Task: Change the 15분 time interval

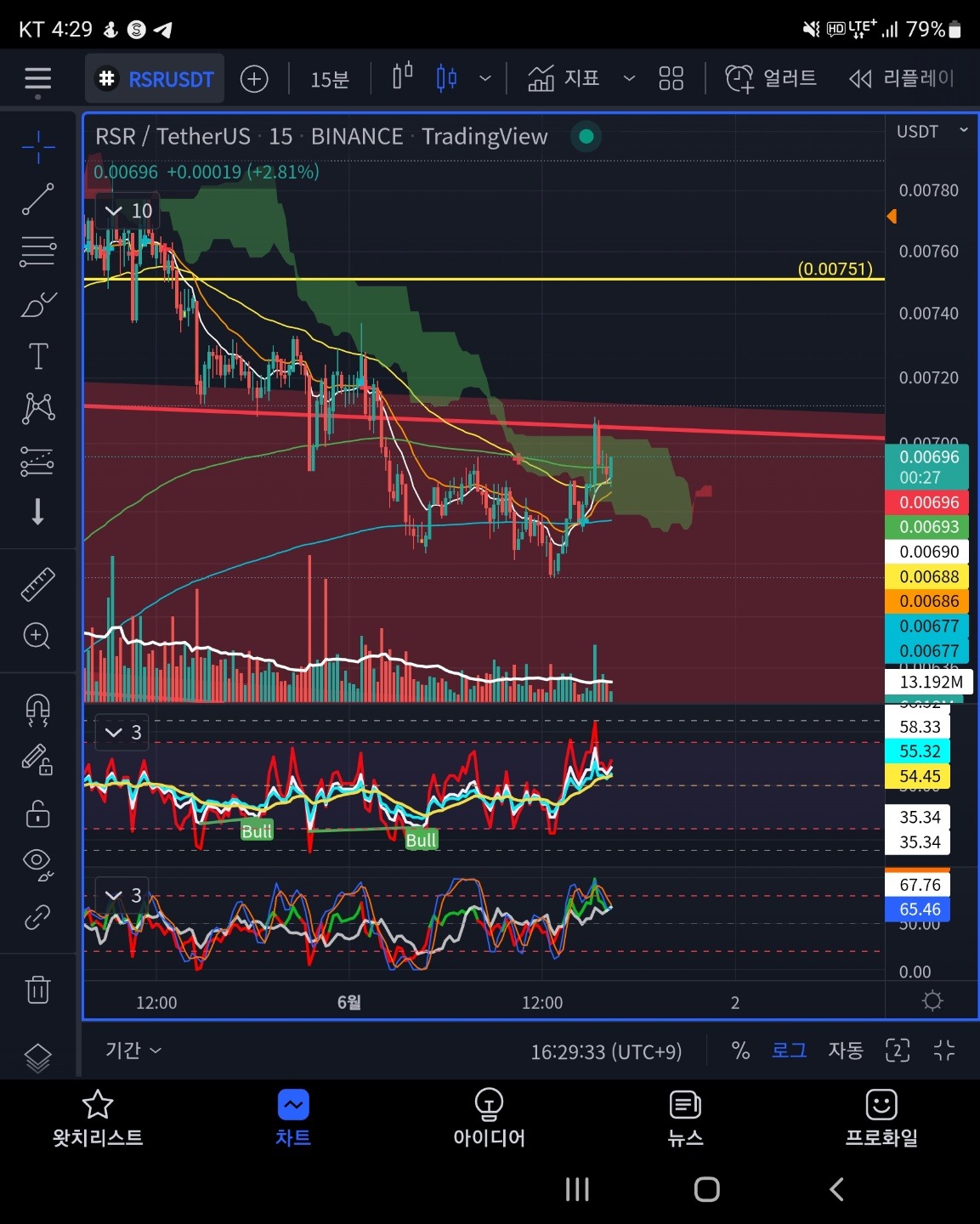Action: pyautogui.click(x=330, y=79)
